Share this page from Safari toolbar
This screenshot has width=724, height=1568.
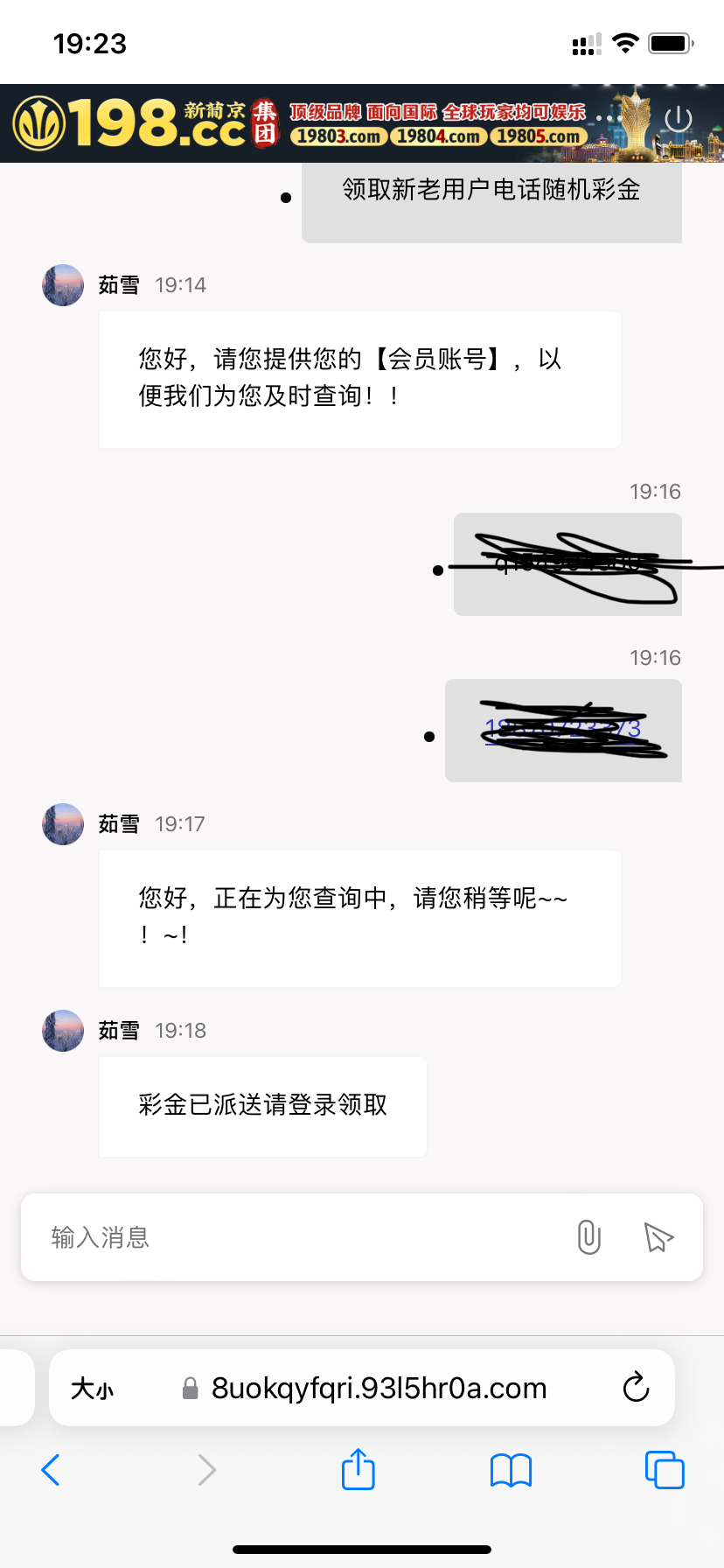click(358, 1469)
